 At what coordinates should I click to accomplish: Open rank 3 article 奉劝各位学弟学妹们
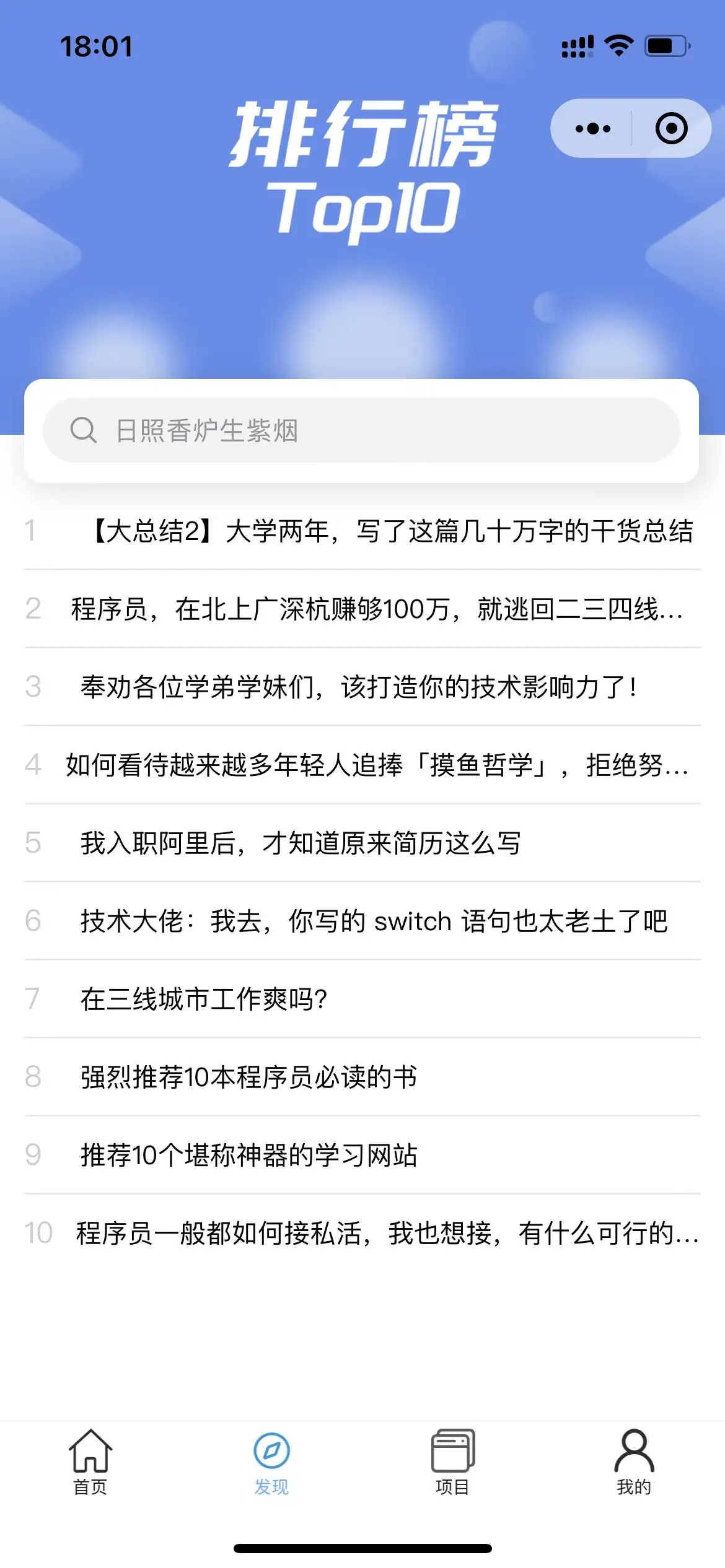pos(362,687)
